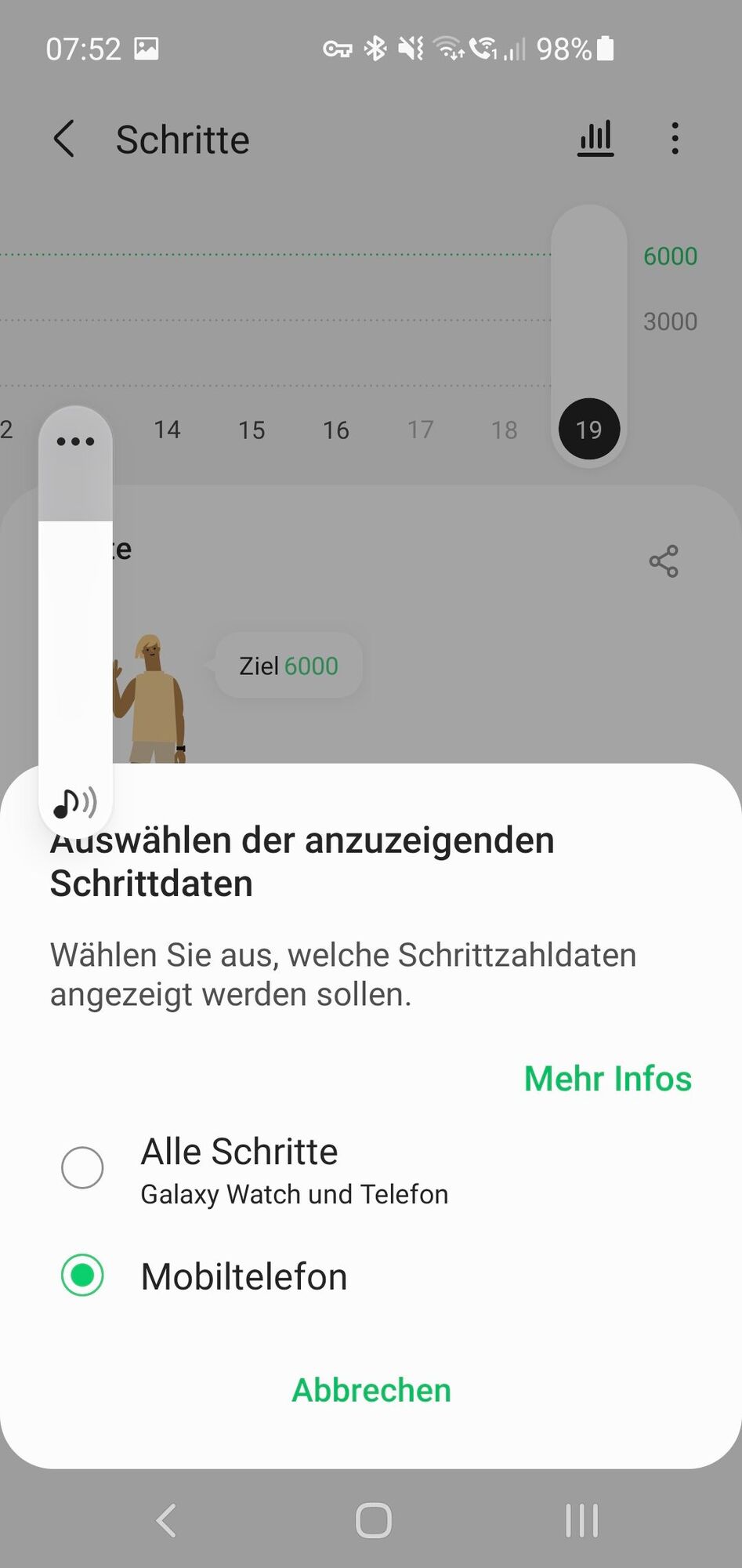Choose Mobiltelefon as step data source

pyautogui.click(x=82, y=1276)
